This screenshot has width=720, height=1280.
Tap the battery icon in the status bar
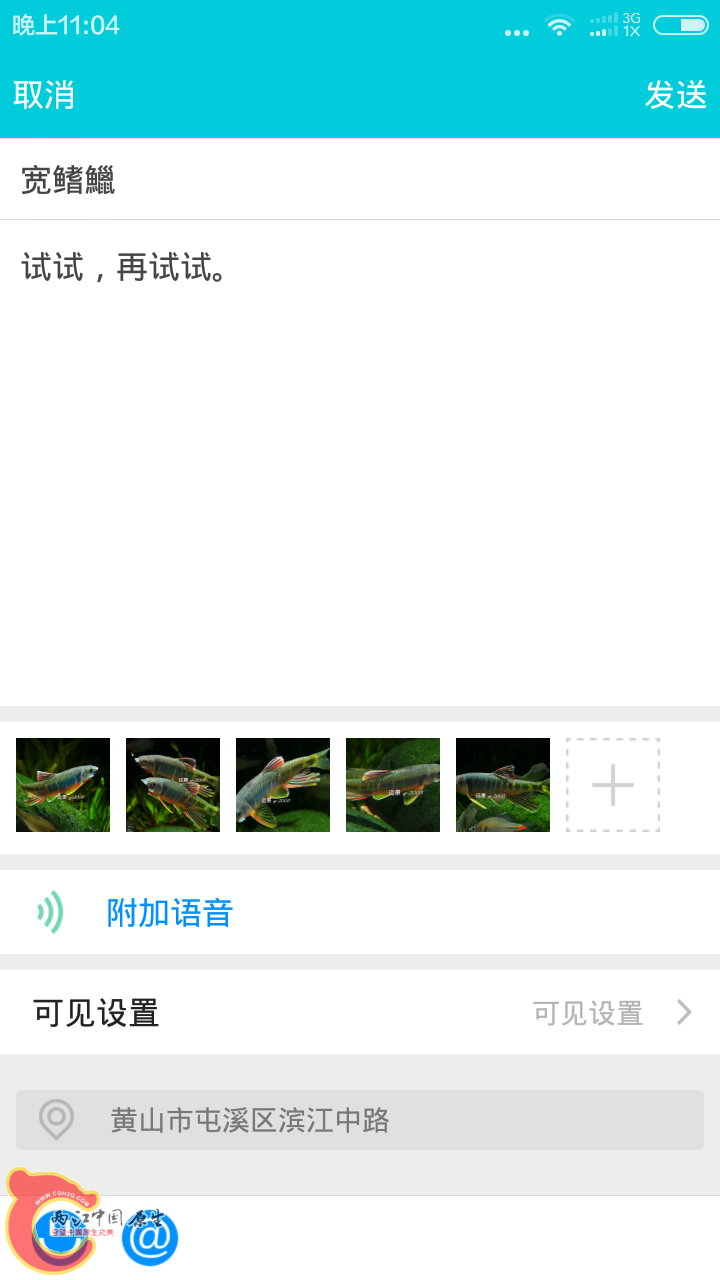pos(681,27)
